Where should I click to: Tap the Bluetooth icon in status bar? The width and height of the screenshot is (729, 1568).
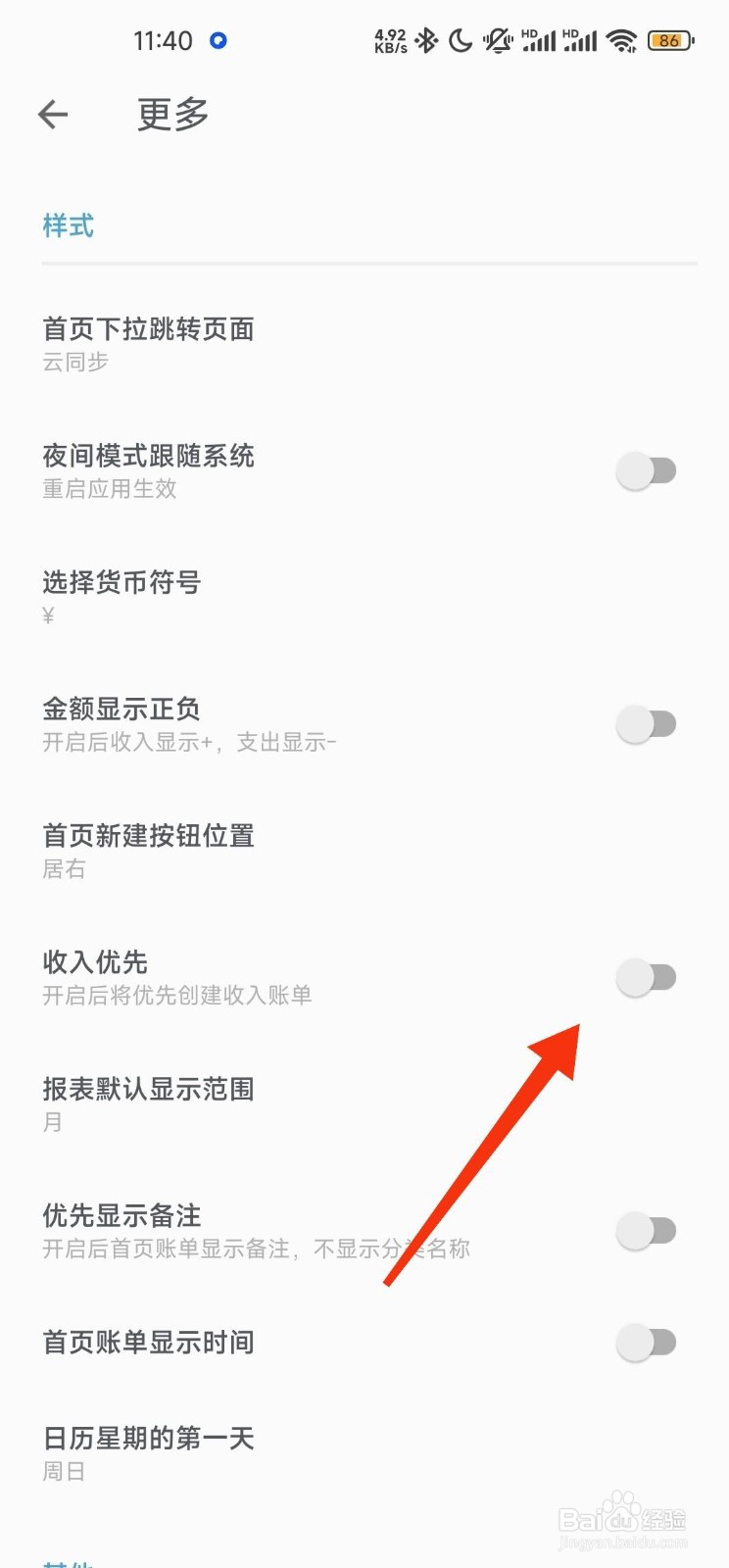click(426, 41)
